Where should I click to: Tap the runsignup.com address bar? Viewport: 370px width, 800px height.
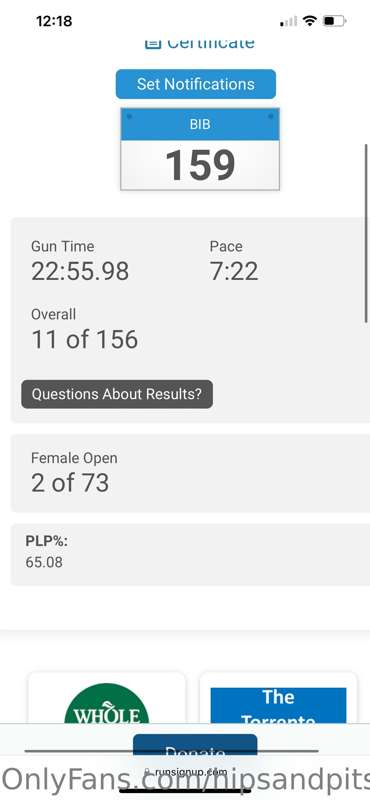coord(185,772)
